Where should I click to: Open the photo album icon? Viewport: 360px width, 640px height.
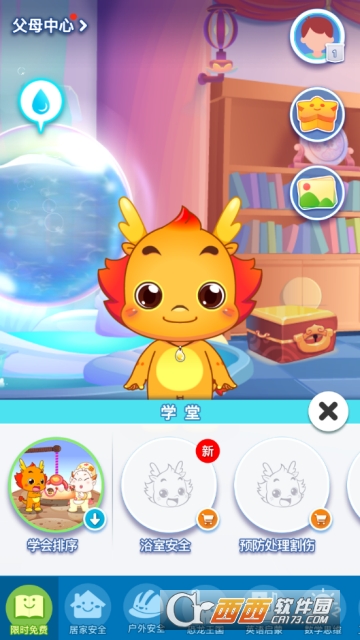coord(317,193)
